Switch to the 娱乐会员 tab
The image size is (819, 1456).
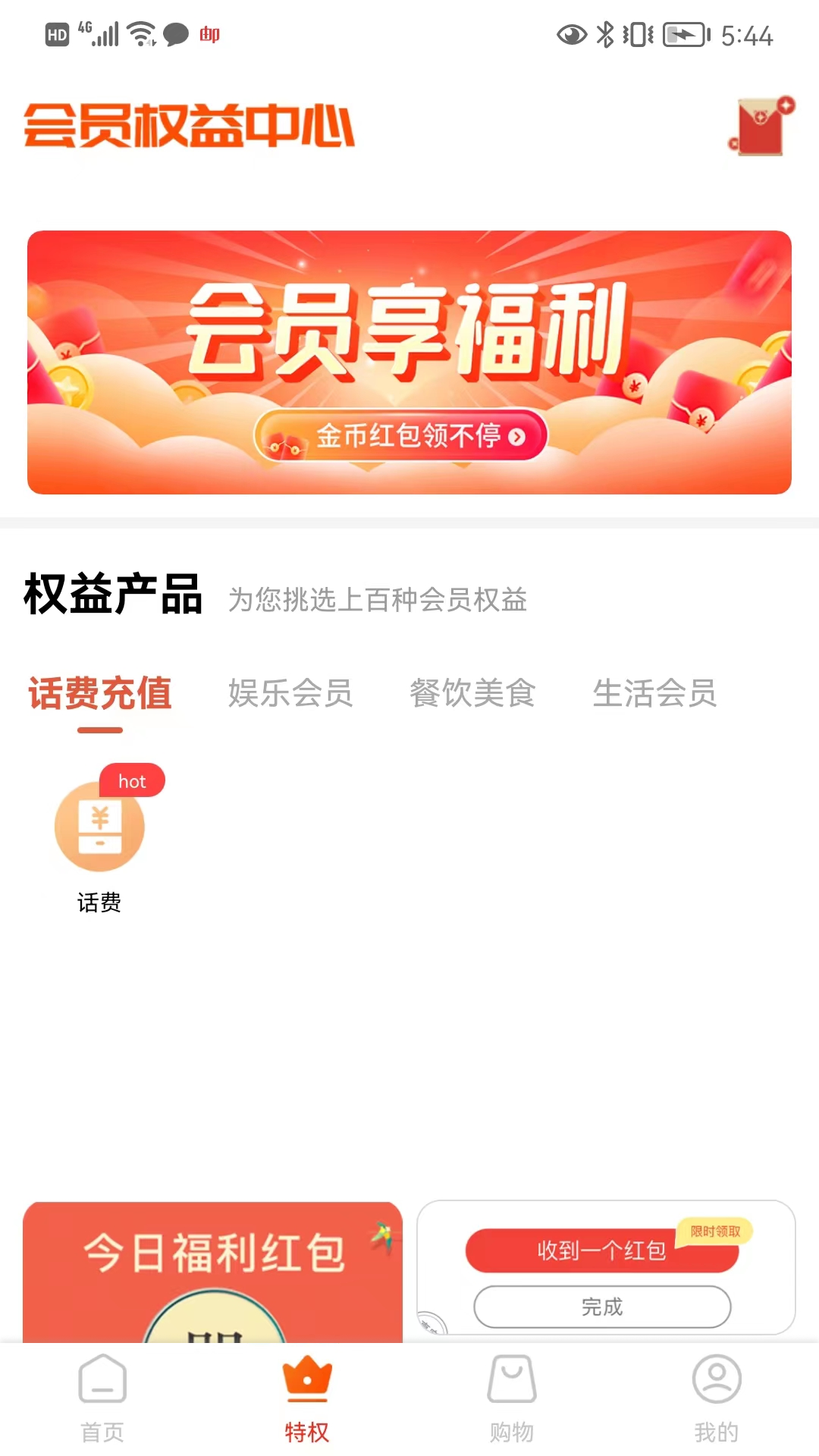point(290,693)
